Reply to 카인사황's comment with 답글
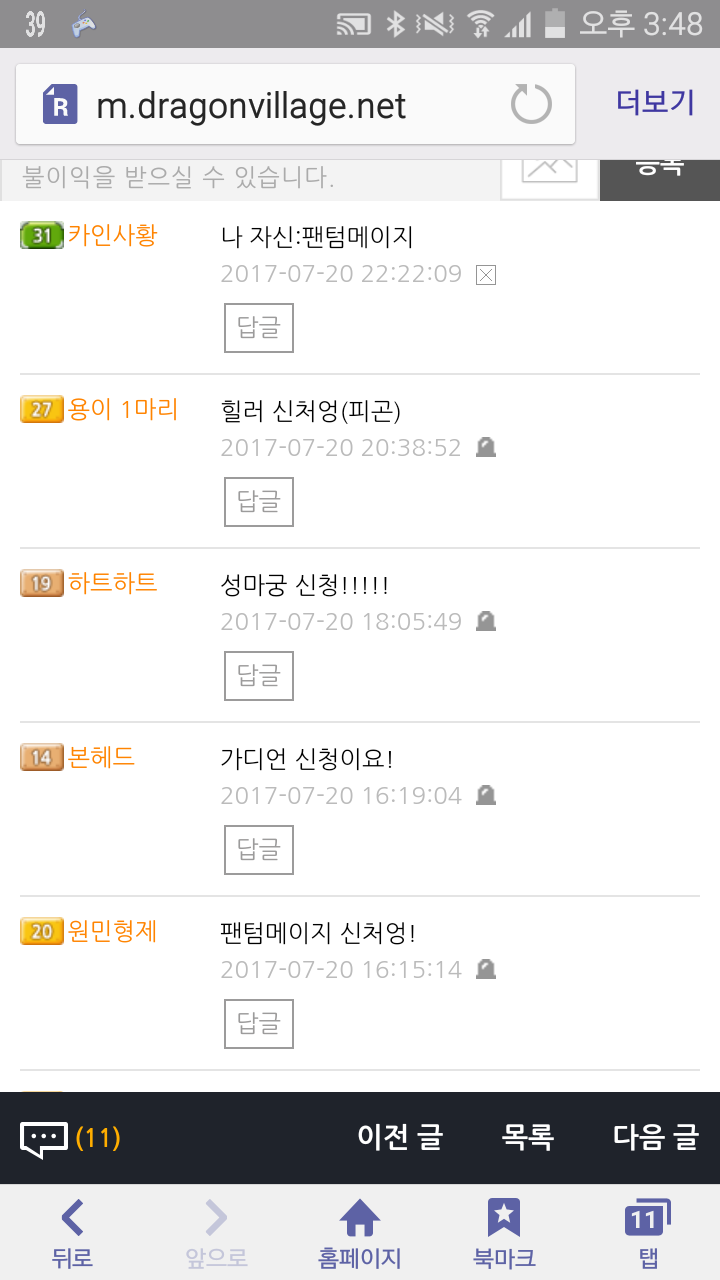The height and width of the screenshot is (1280, 720). coord(259,328)
